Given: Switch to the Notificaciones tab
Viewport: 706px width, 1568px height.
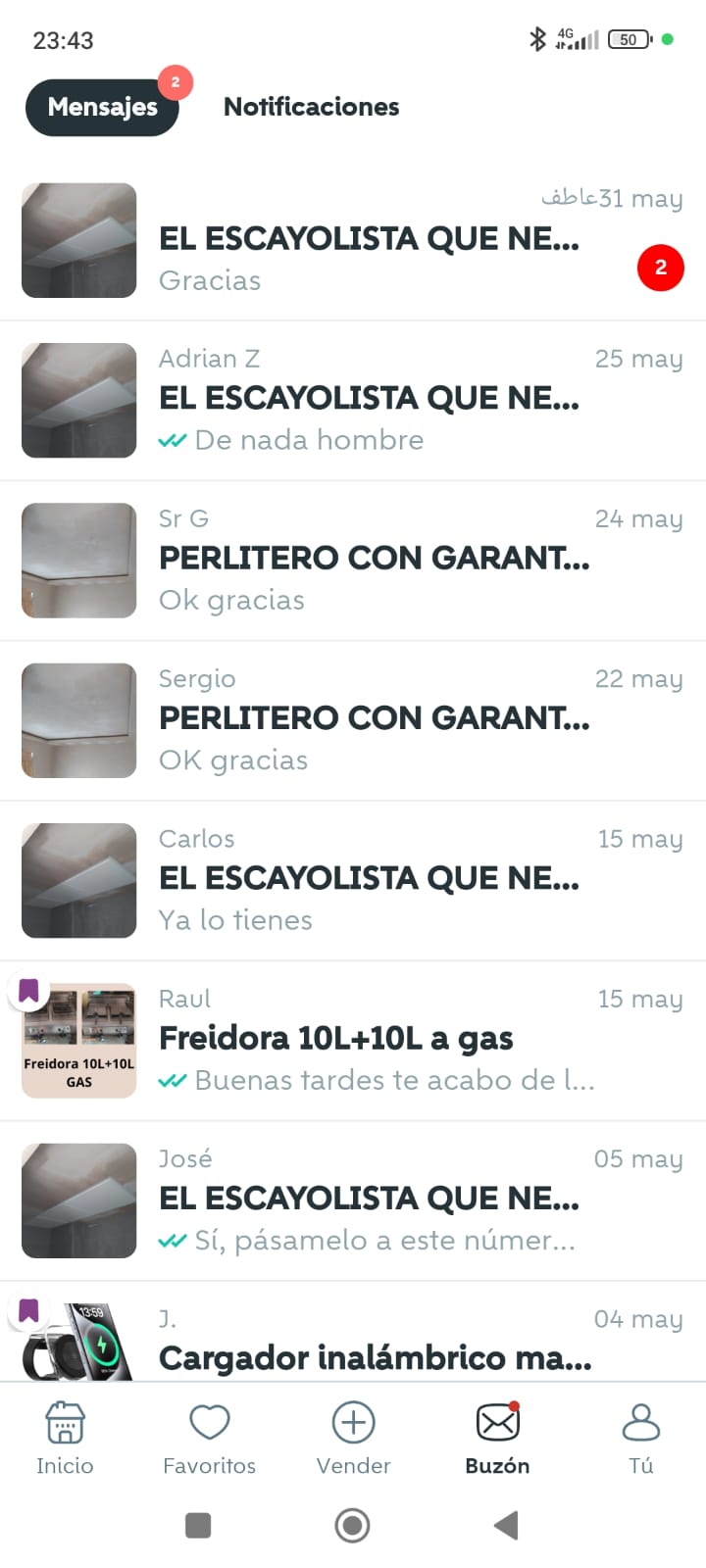Looking at the screenshot, I should [x=311, y=107].
